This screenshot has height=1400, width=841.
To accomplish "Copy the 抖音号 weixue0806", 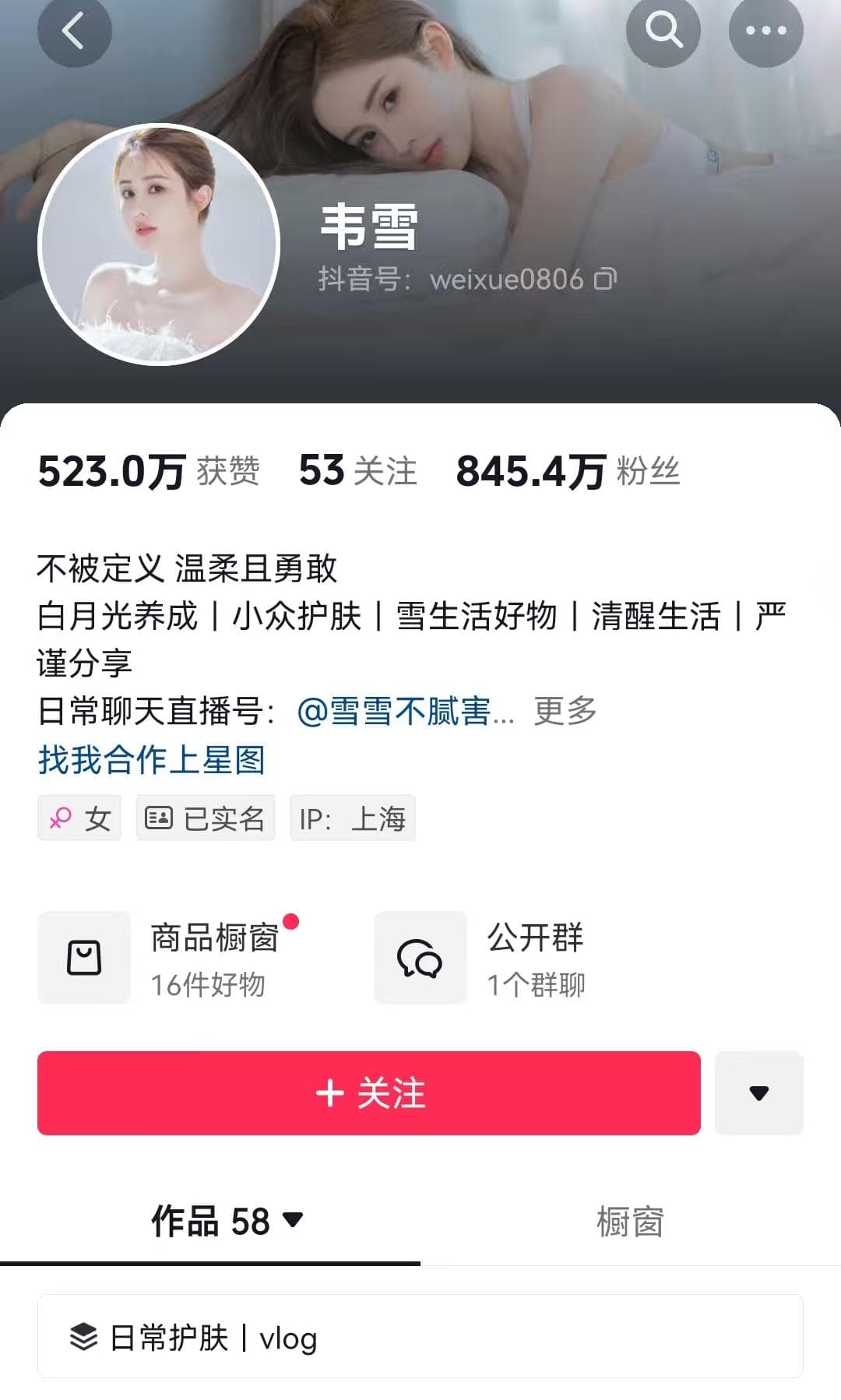I will coord(605,279).
